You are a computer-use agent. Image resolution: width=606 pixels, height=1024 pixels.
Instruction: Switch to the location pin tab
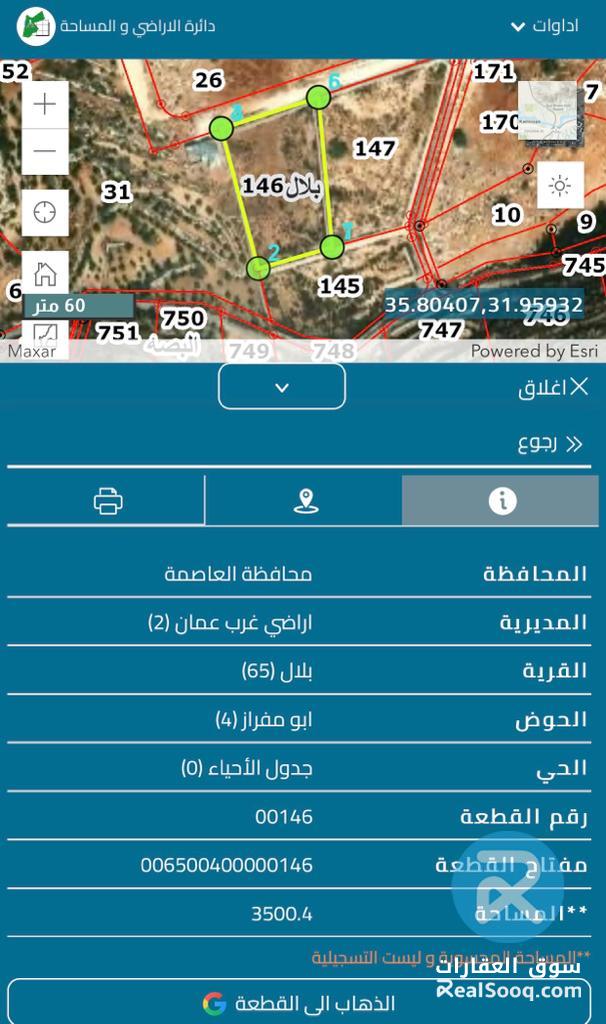(305, 501)
